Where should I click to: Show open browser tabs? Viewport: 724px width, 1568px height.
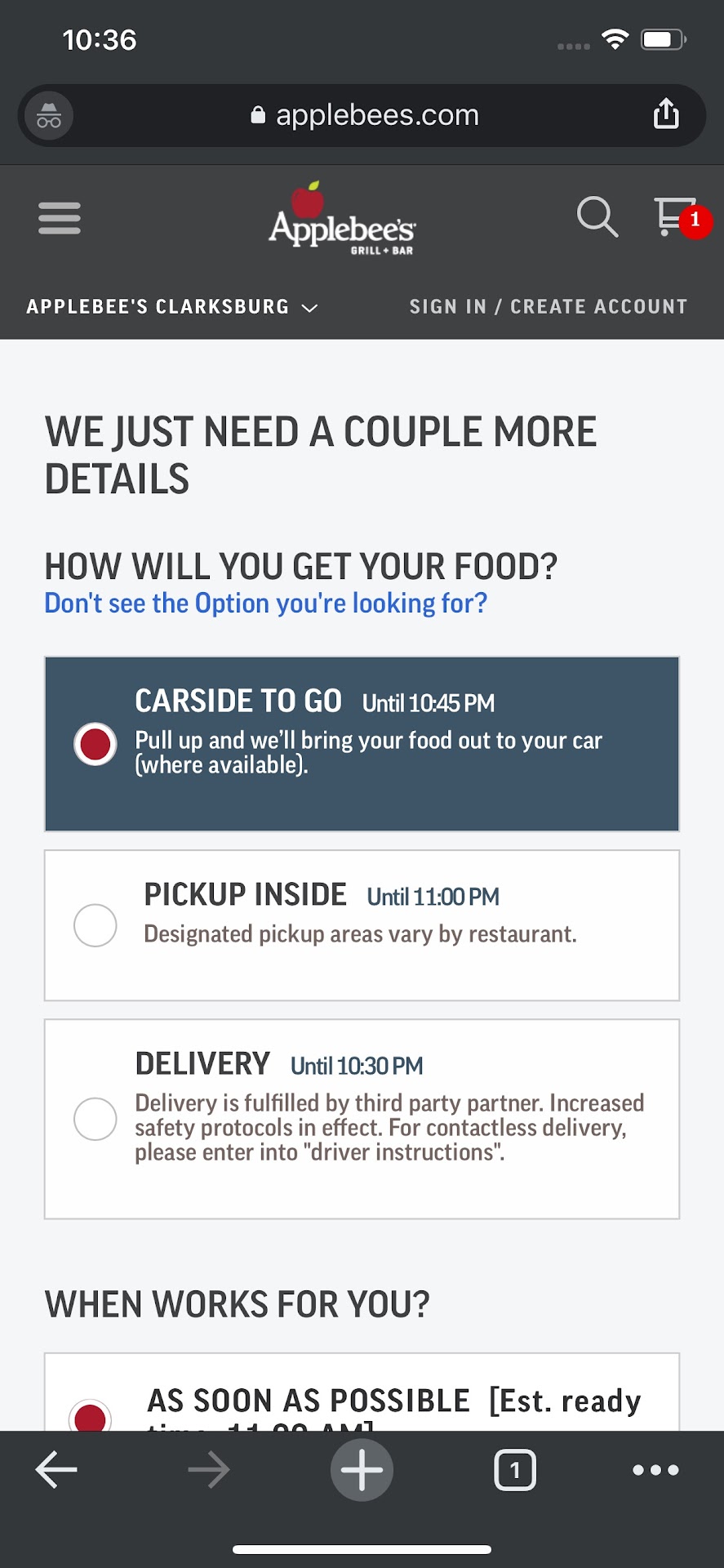[515, 1470]
